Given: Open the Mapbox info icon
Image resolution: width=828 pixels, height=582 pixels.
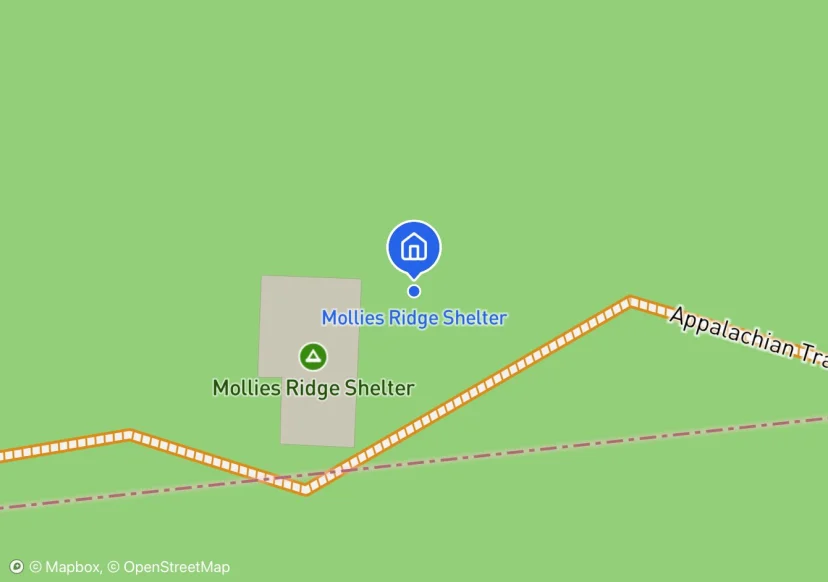Looking at the screenshot, I should pyautogui.click(x=16, y=567).
